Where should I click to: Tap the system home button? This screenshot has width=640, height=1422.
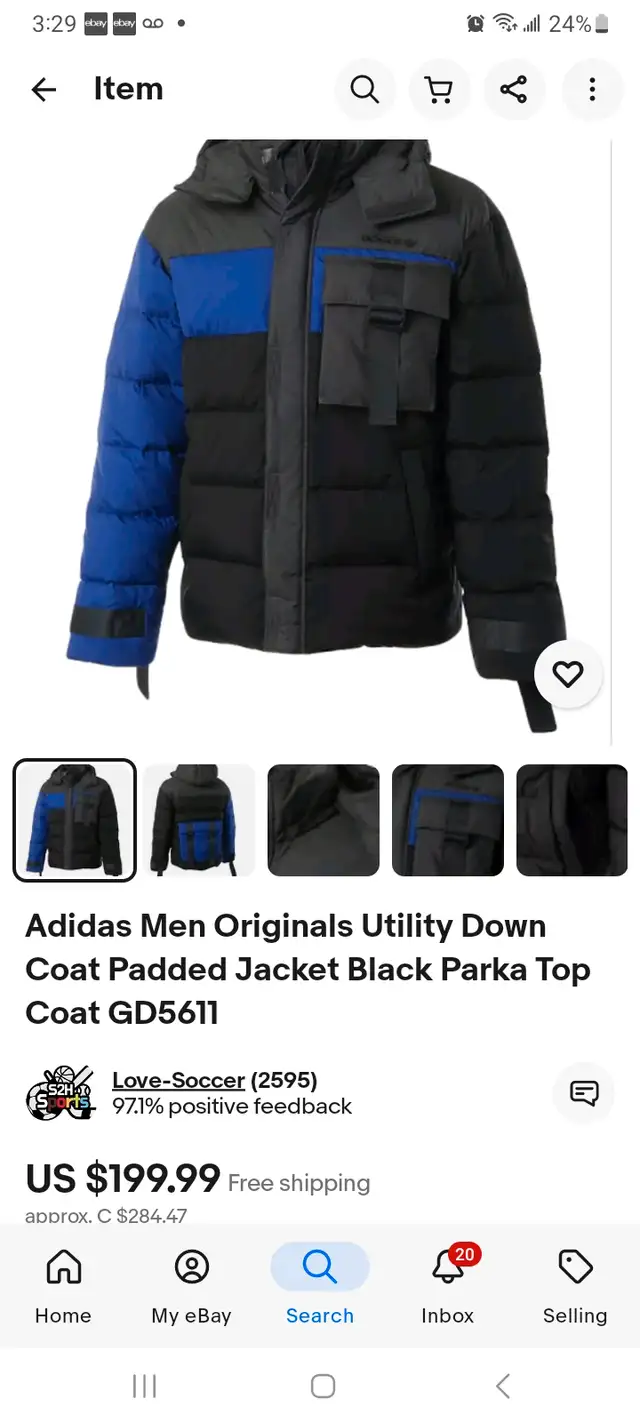(322, 1385)
